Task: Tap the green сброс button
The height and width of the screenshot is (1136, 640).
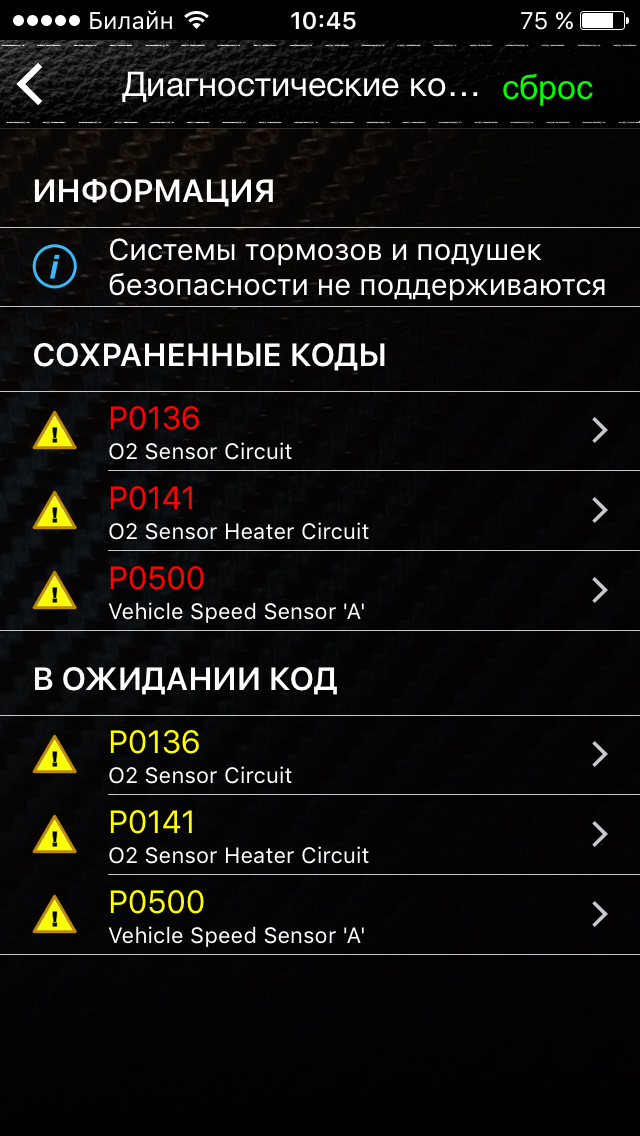Action: [547, 88]
